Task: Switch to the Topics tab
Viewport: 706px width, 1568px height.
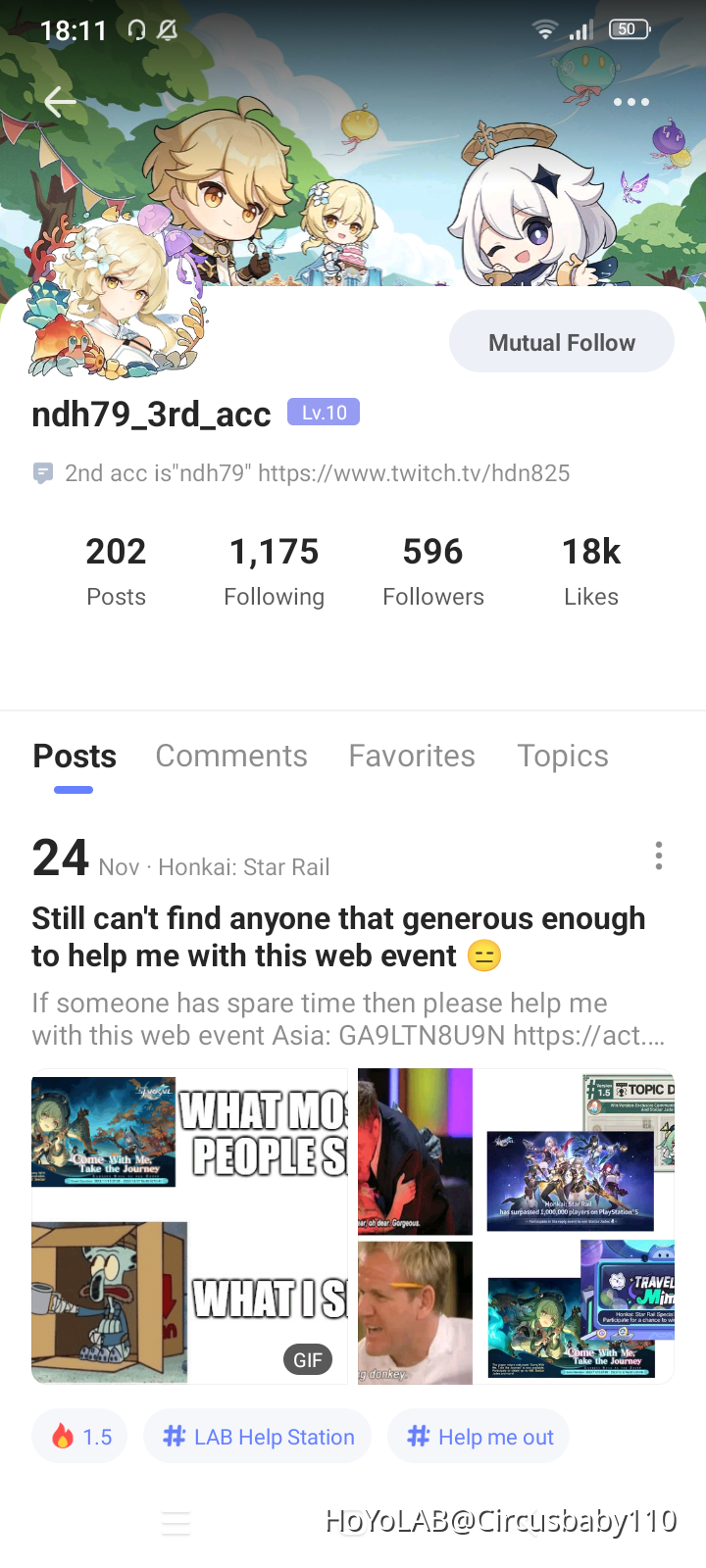Action: tap(563, 756)
